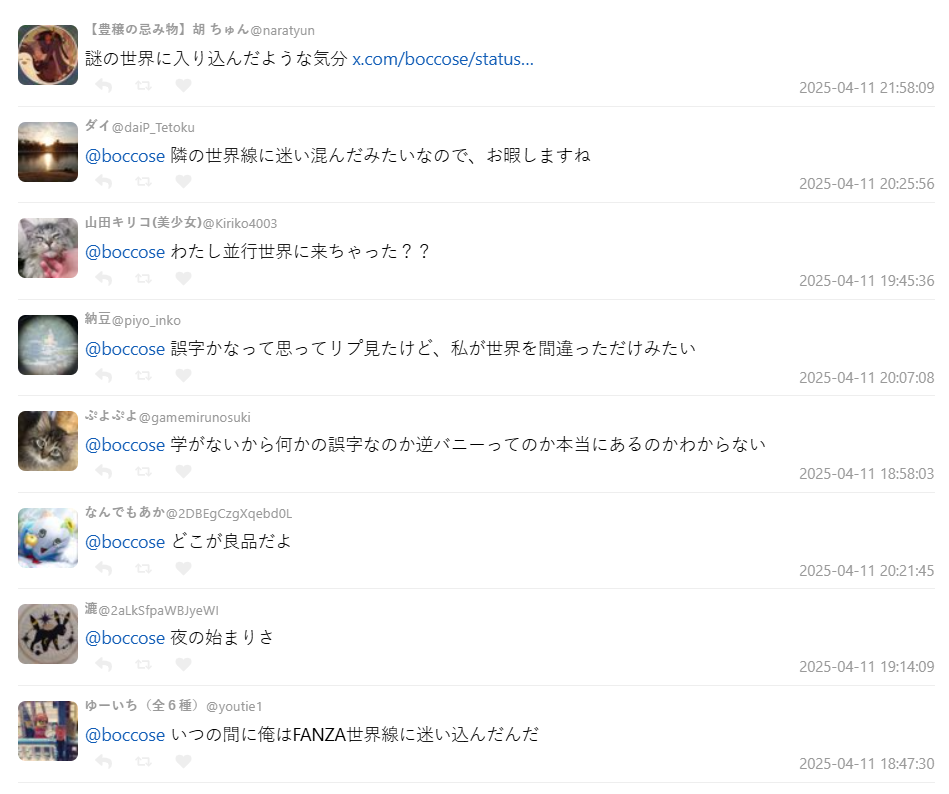Reply to the tweet by @youtie1
Viewport: 949px width, 794px height.
tap(104, 762)
